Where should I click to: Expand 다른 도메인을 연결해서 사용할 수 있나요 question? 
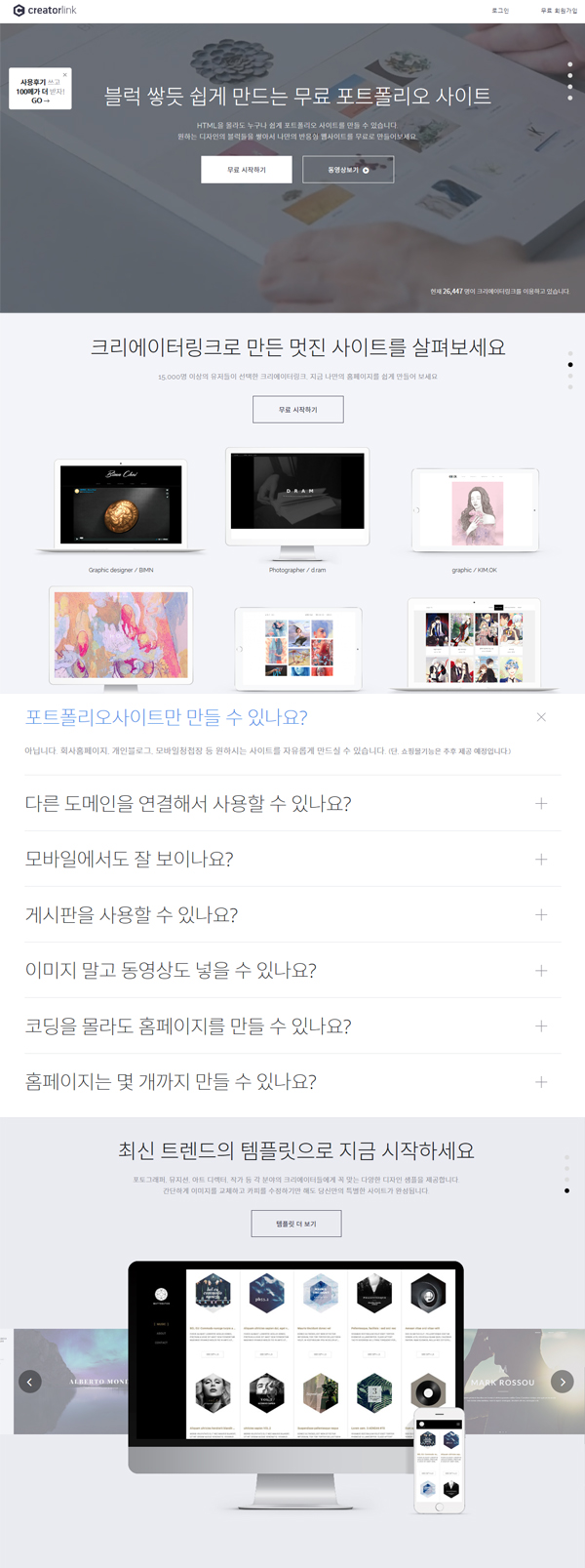click(541, 804)
